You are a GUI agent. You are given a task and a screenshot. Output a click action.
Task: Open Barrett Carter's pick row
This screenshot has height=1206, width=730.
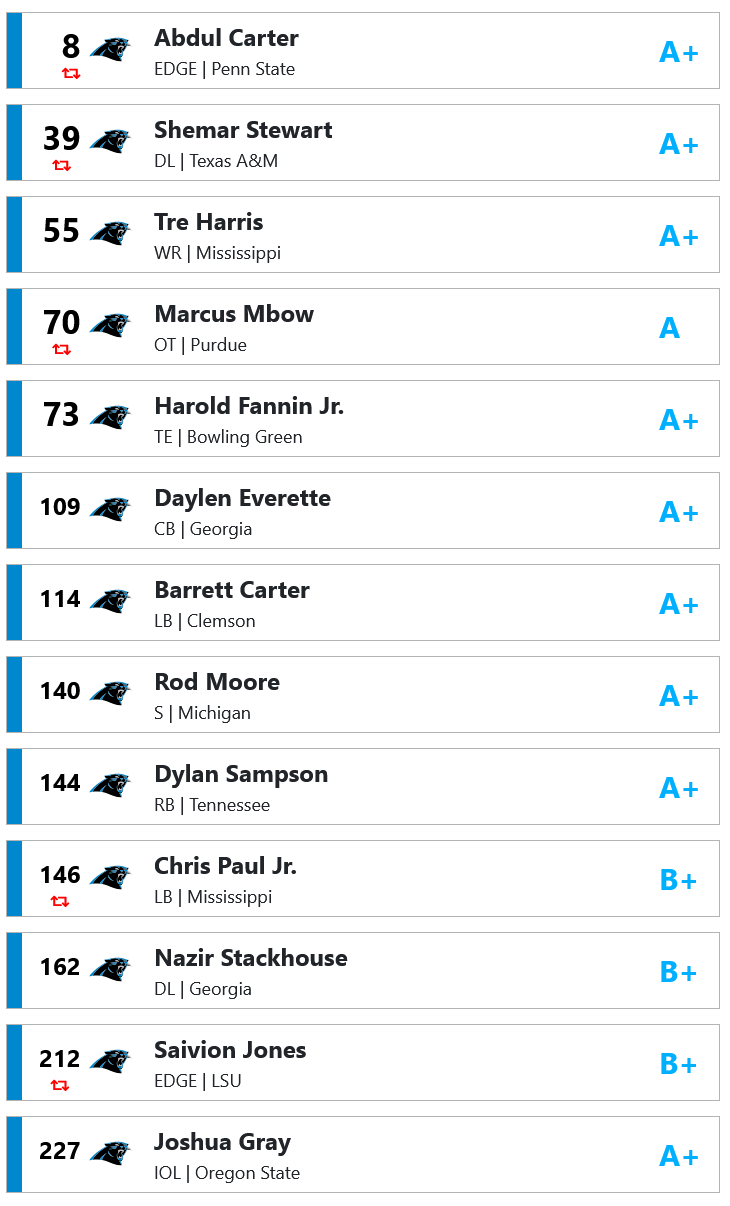[x=363, y=603]
